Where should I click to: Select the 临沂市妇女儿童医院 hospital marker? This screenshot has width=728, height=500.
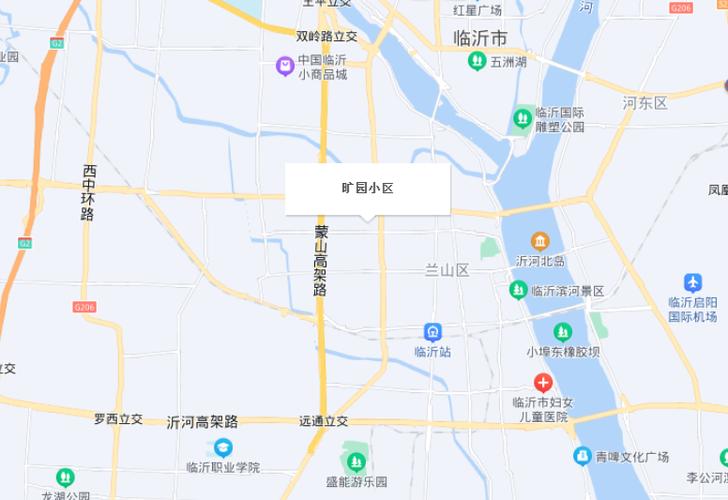[542, 382]
